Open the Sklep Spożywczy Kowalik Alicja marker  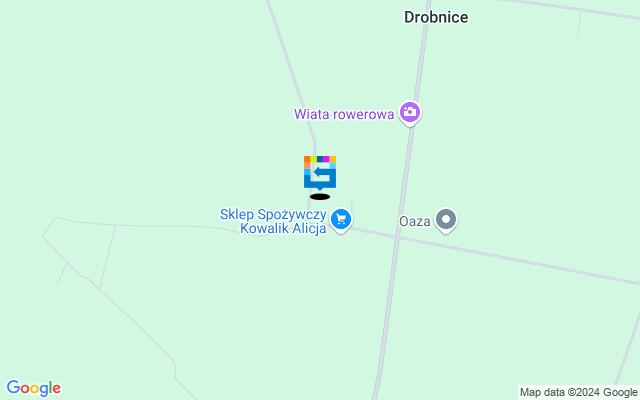pyautogui.click(x=342, y=219)
